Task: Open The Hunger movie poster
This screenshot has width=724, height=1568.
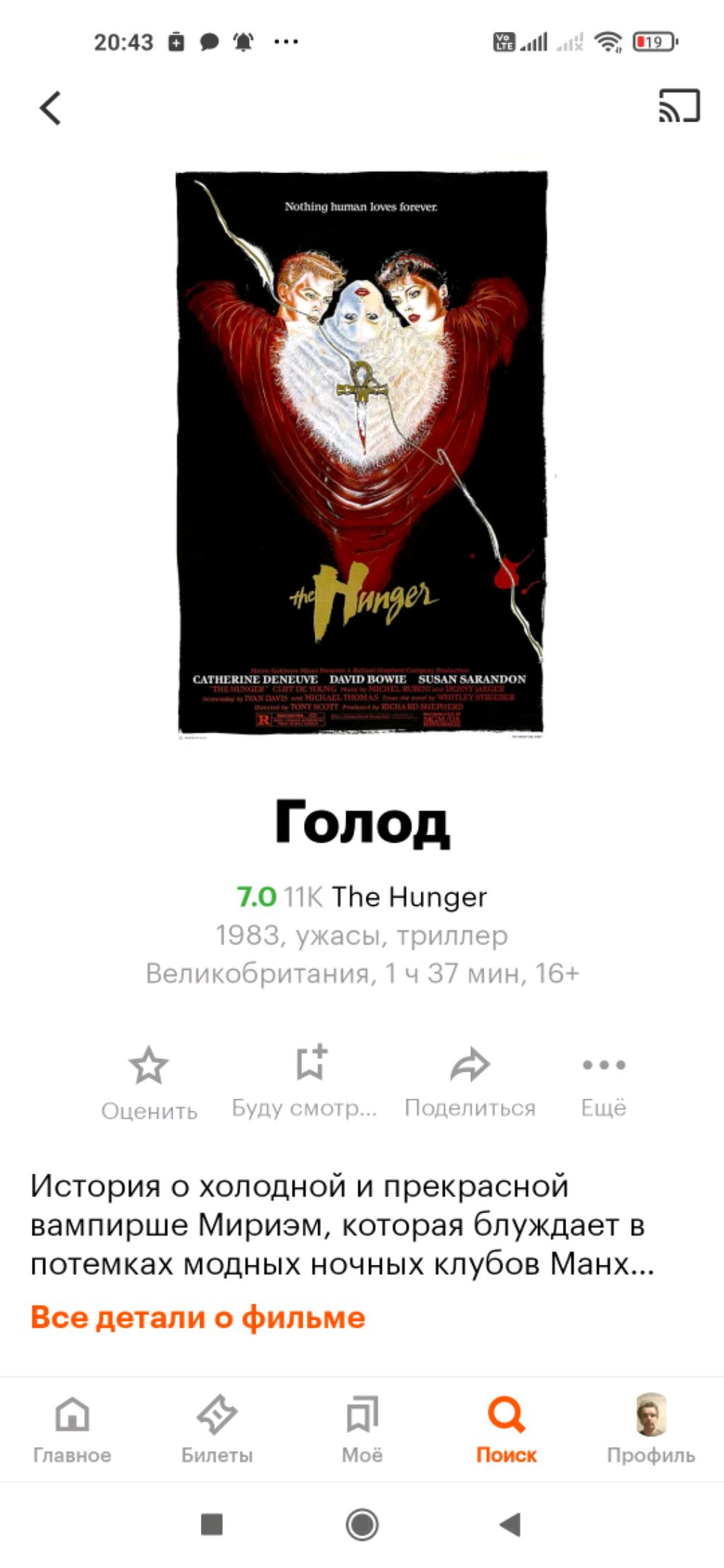Action: pyautogui.click(x=361, y=452)
